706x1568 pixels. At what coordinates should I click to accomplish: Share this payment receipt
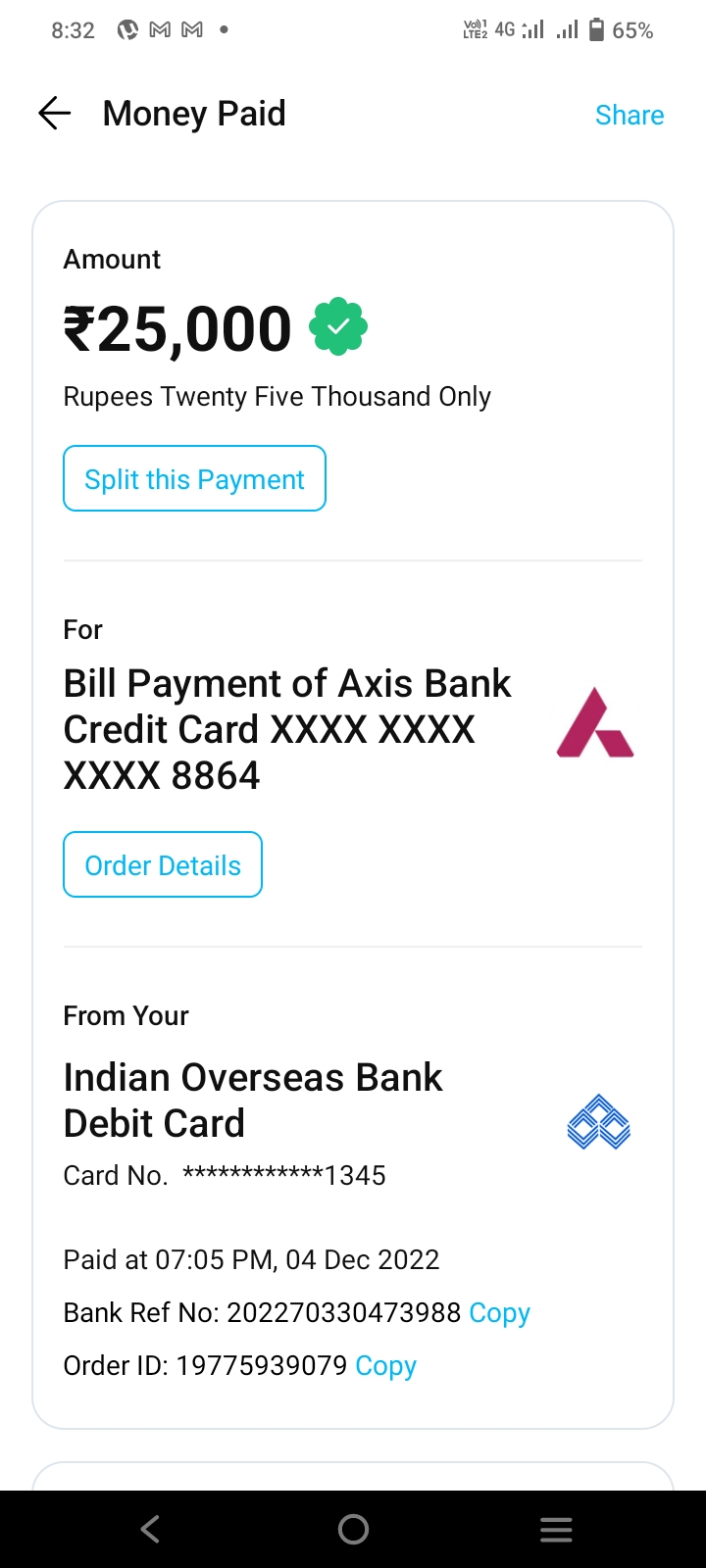[629, 115]
